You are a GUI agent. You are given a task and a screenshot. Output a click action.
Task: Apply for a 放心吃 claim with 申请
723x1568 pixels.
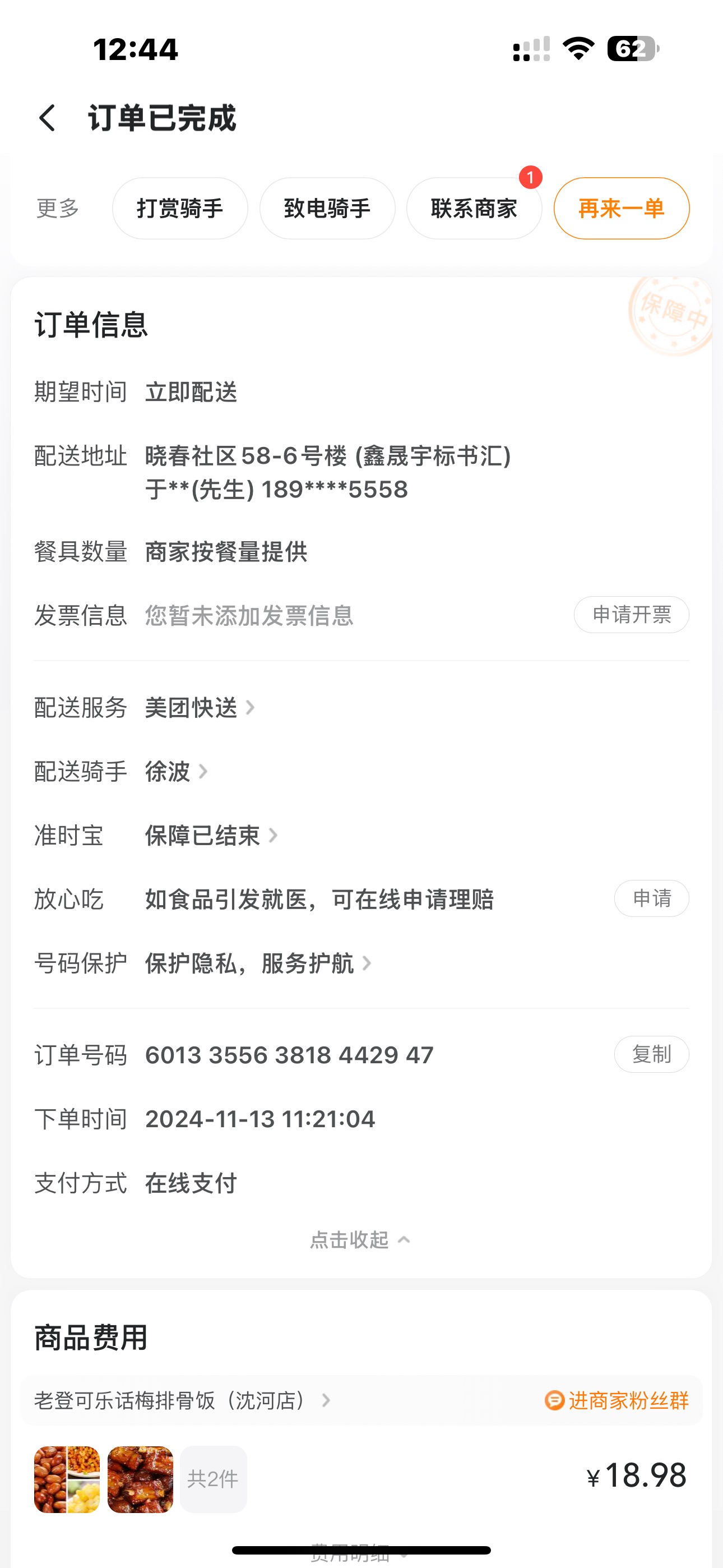(x=651, y=898)
